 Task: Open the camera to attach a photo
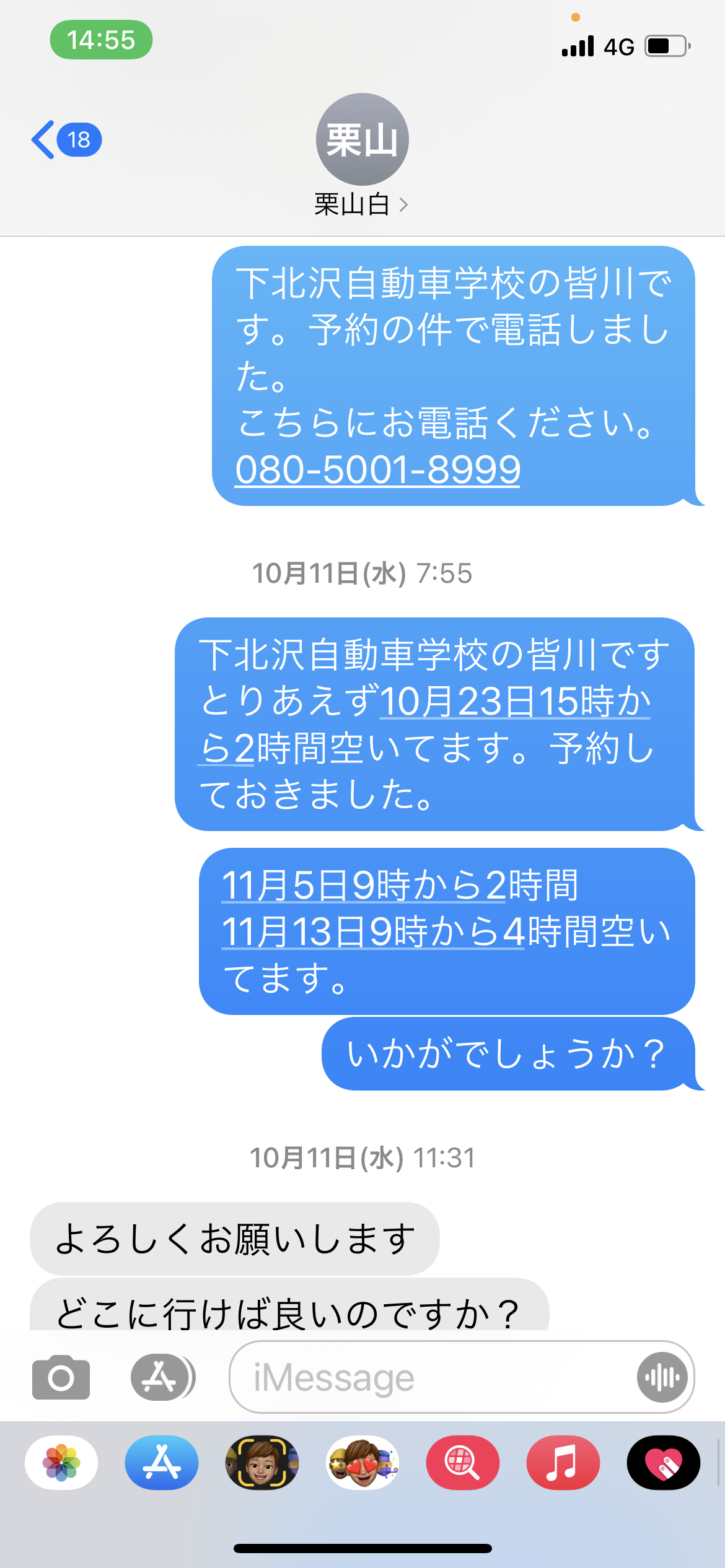pyautogui.click(x=61, y=1377)
